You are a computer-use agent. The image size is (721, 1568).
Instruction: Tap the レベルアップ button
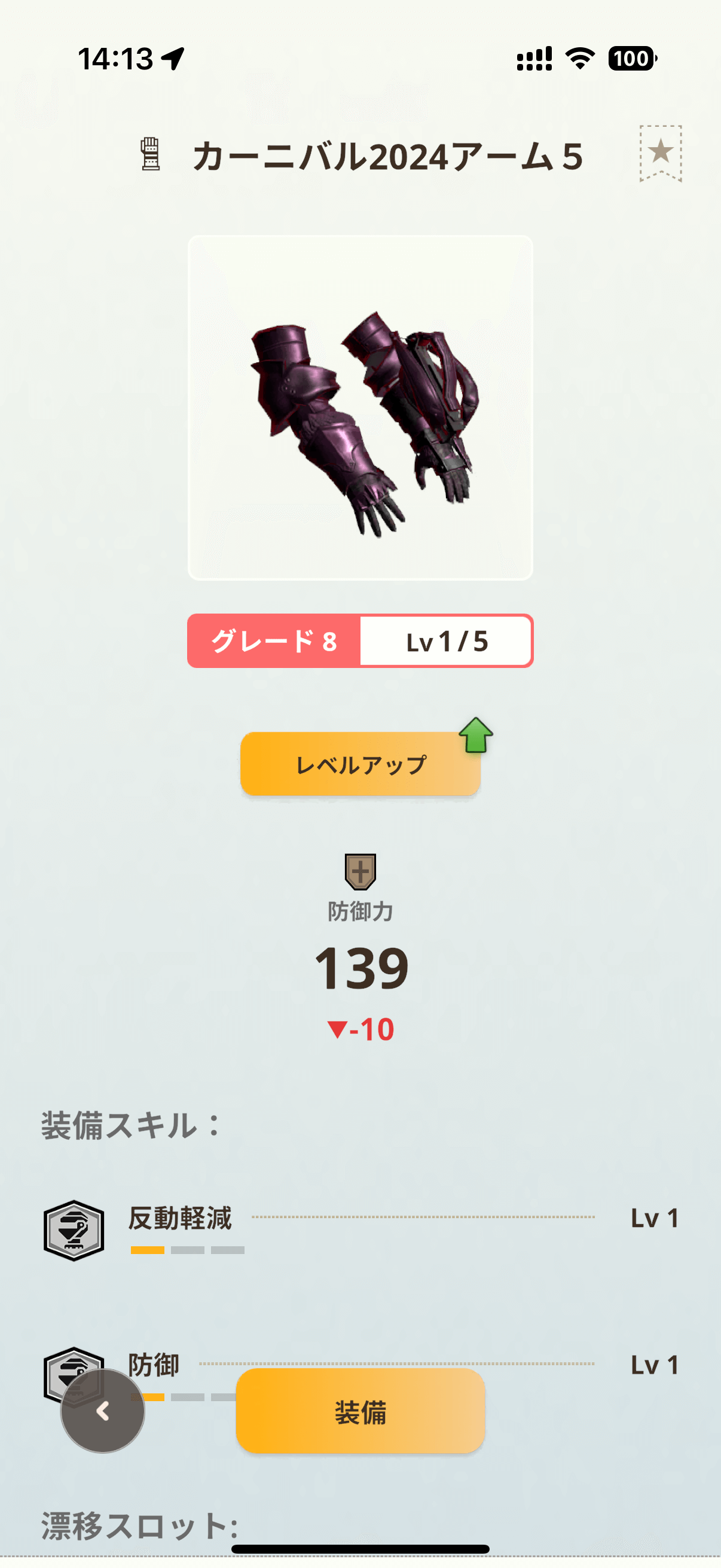[360, 764]
